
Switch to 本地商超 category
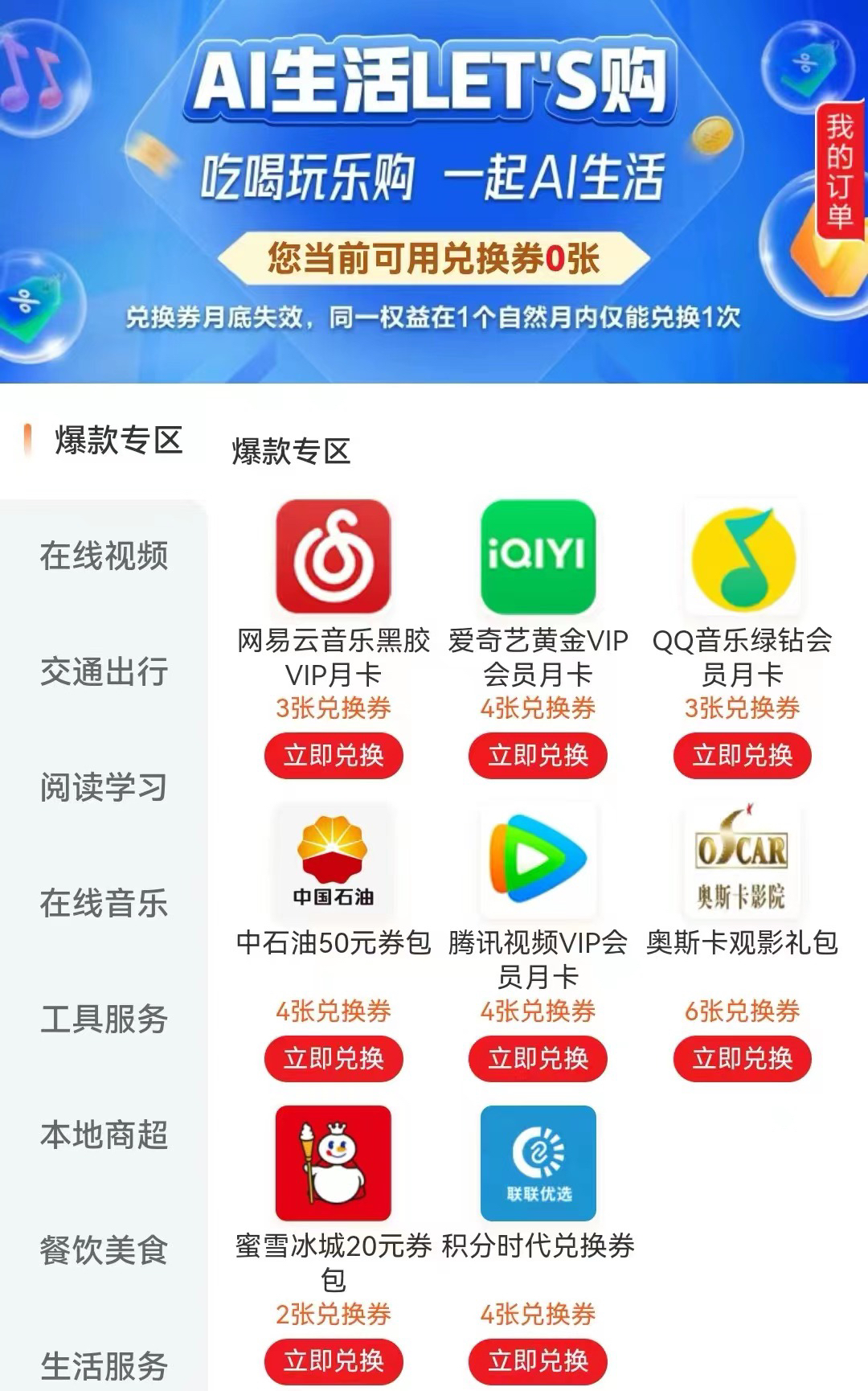[x=104, y=1135]
